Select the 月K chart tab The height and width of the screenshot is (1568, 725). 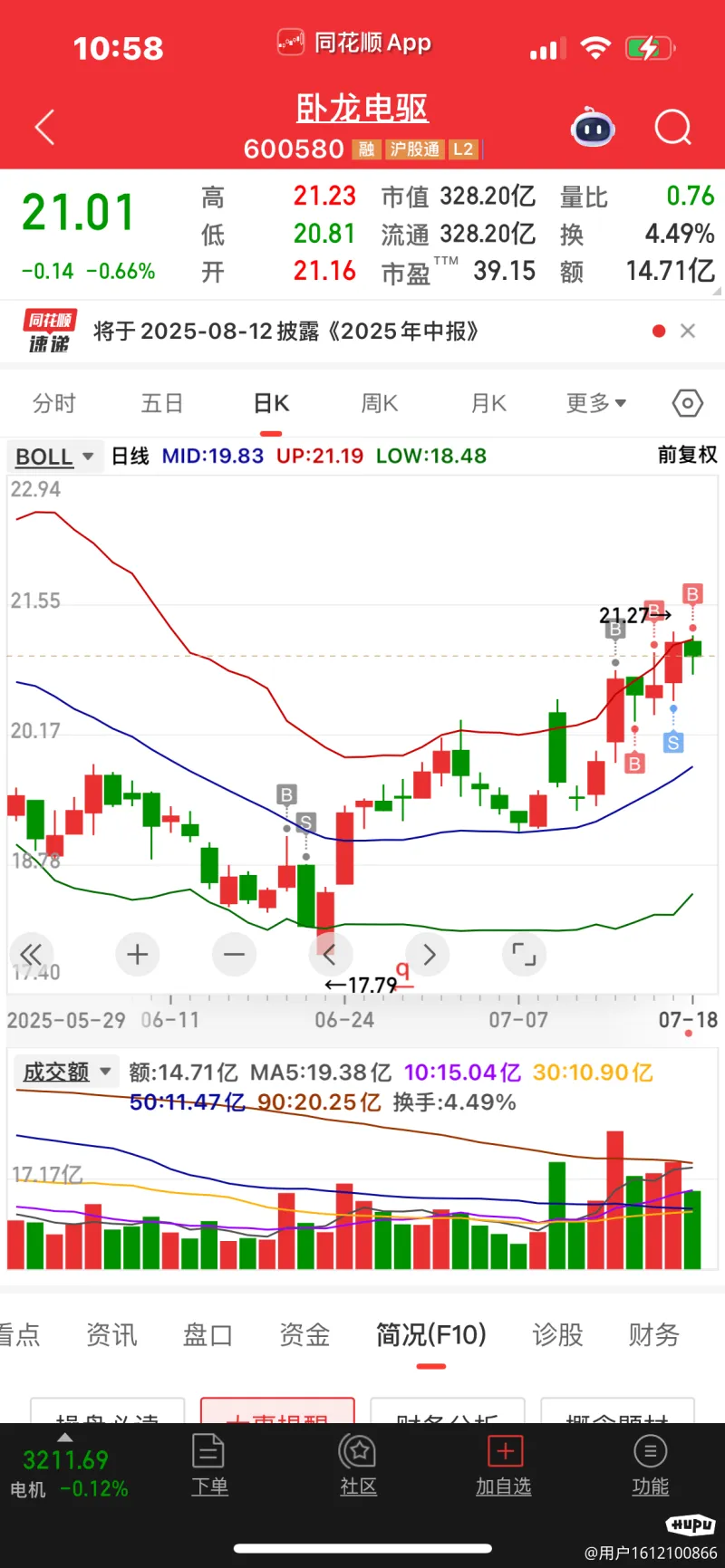[x=488, y=403]
